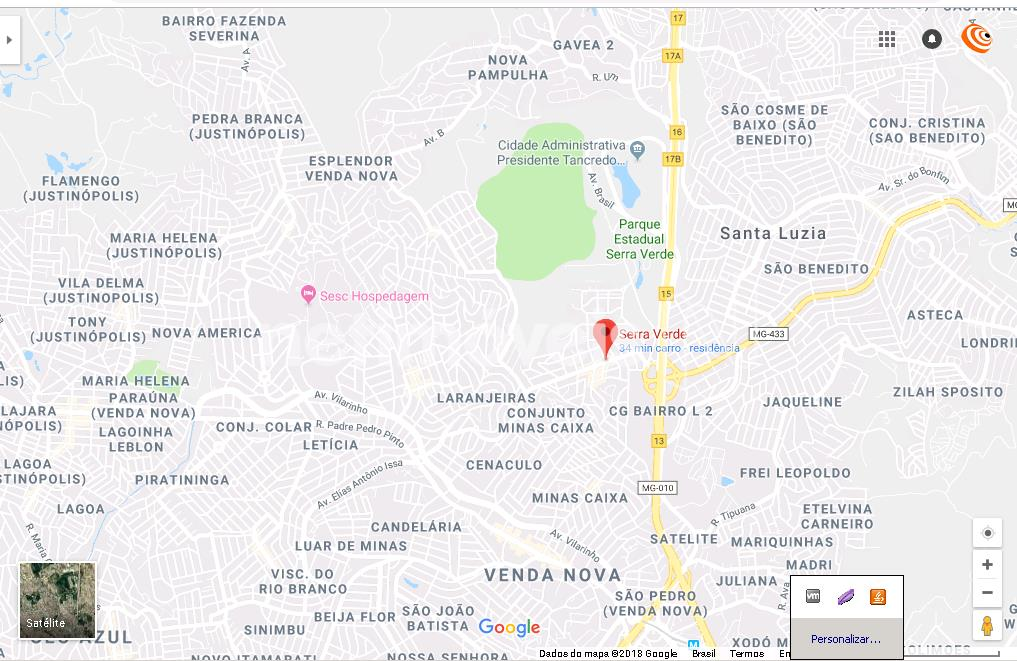Screen dimensions: 1017x661
Task: Zoom out with the minus button
Action: tap(987, 593)
